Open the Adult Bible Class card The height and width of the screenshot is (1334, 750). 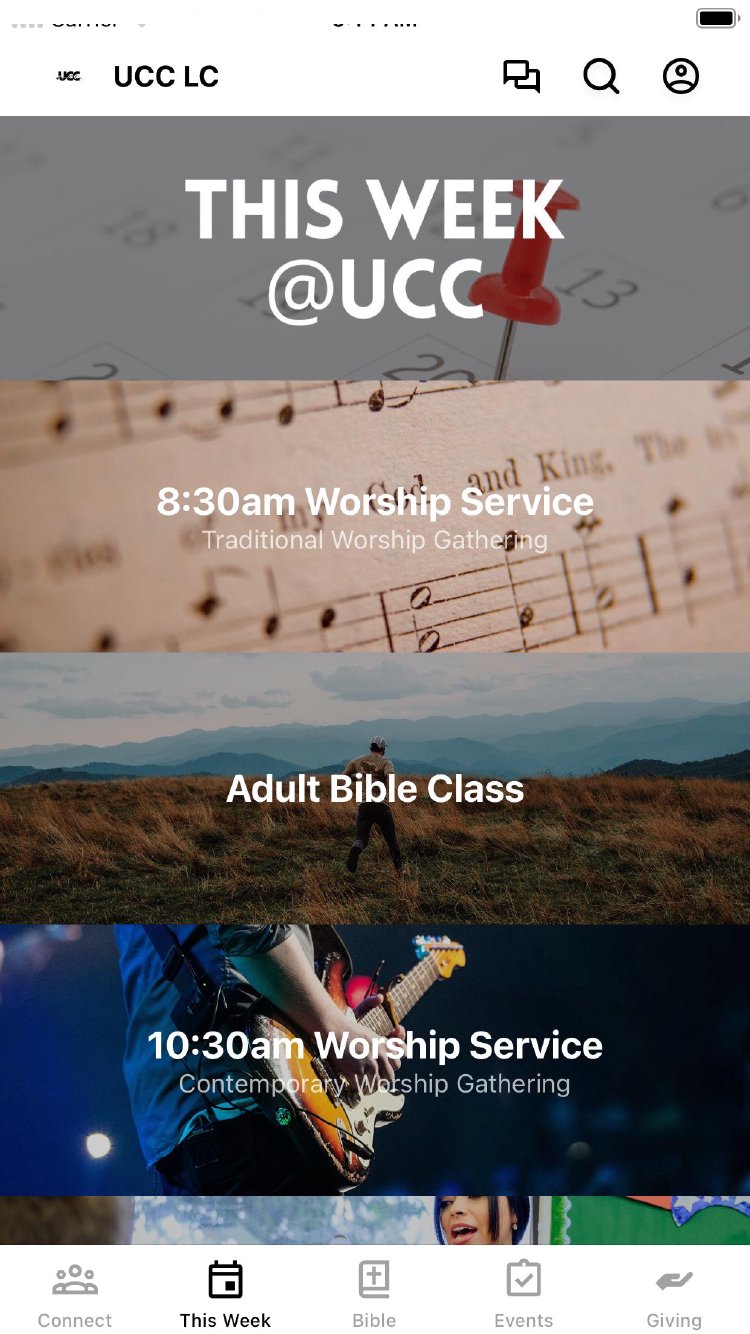(x=375, y=788)
